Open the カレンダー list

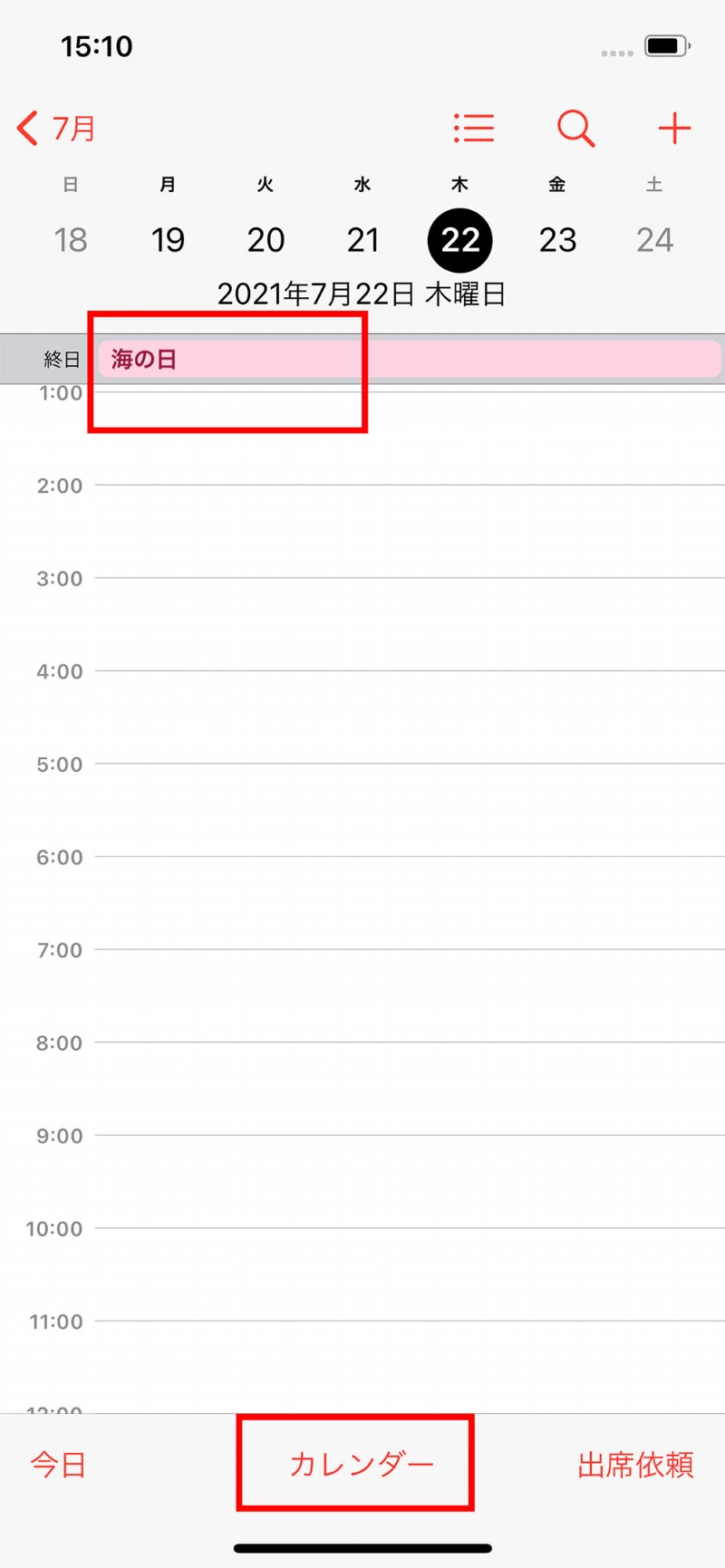coord(361,1465)
